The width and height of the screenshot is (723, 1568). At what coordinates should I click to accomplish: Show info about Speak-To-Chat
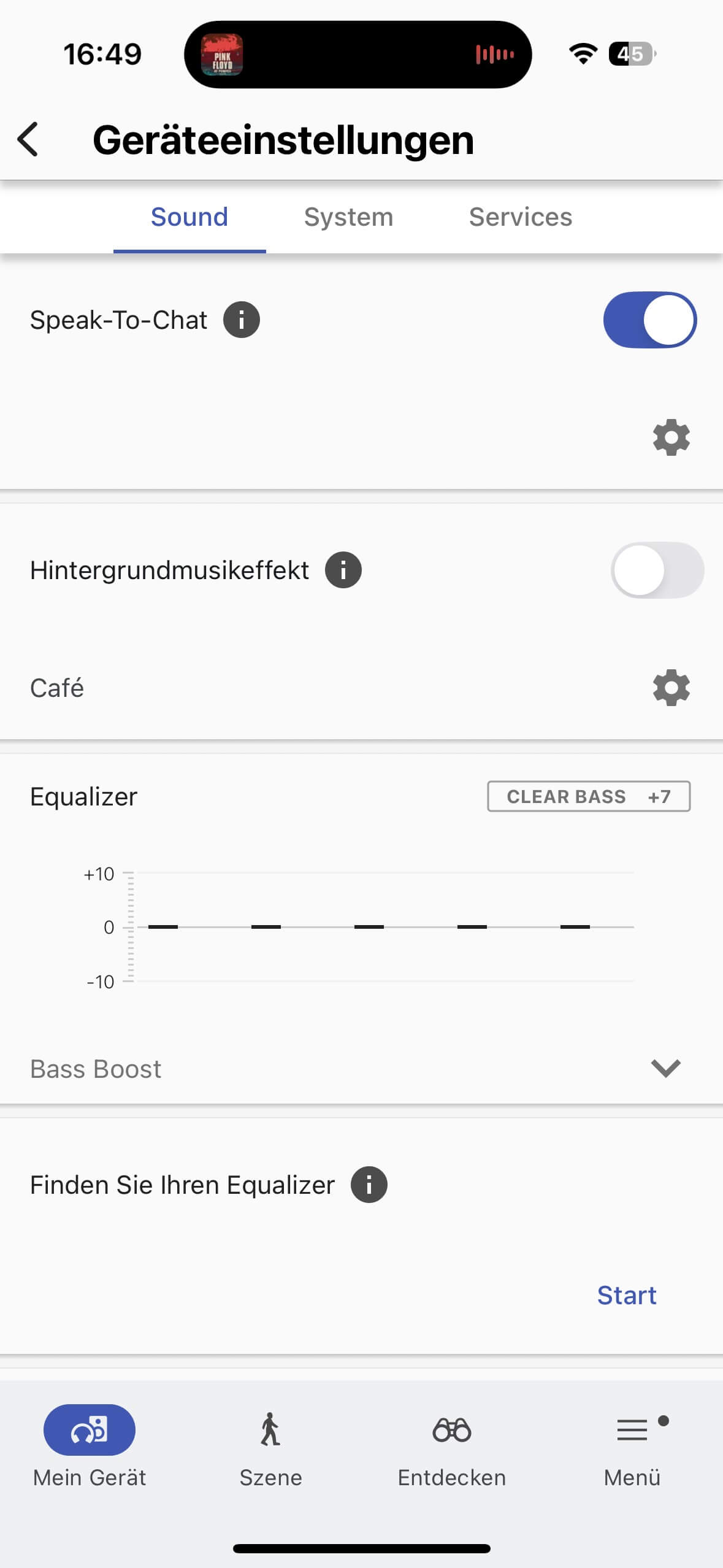[242, 320]
